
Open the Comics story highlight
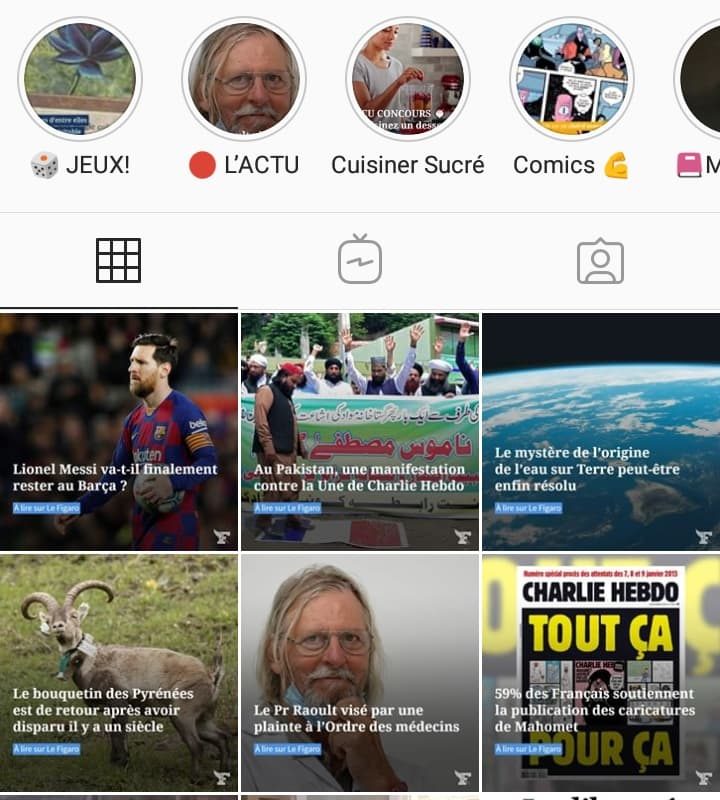point(572,78)
